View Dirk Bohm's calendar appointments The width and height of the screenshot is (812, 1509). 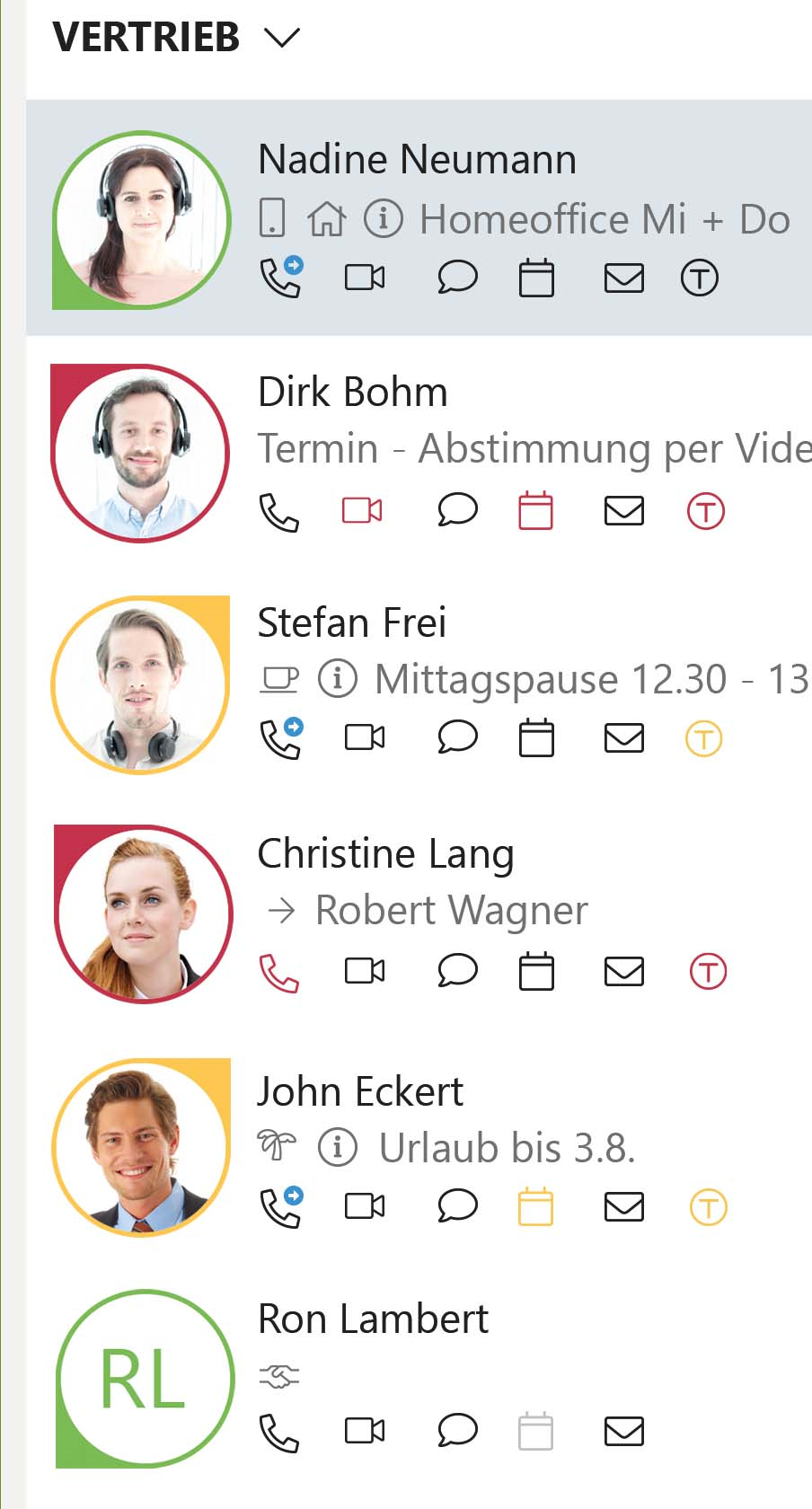point(535,512)
